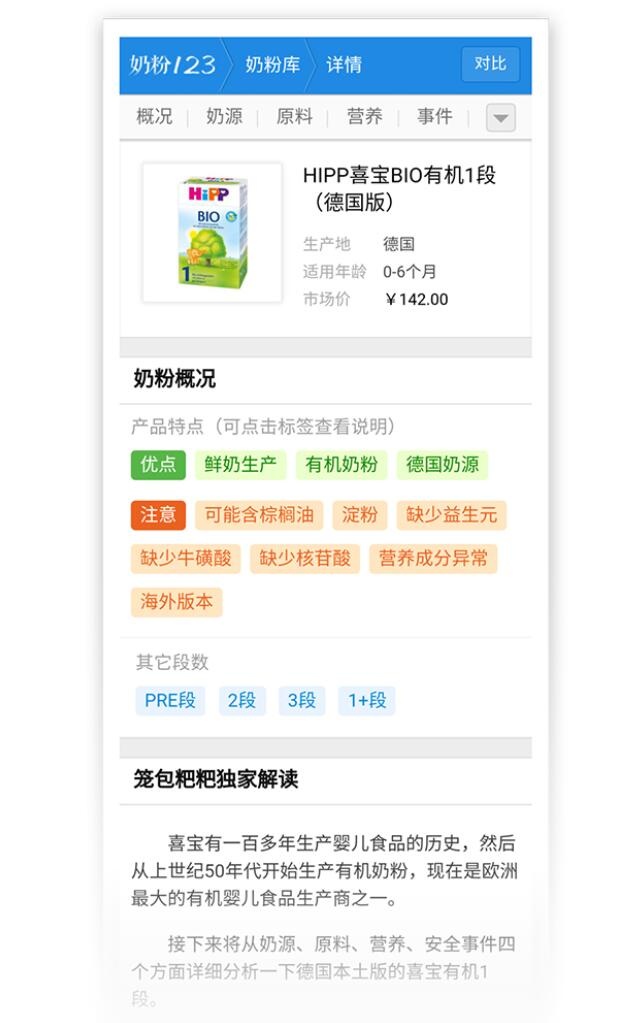The height and width of the screenshot is (1023, 644).
Task: Open the 1+段 stage
Action: [366, 701]
